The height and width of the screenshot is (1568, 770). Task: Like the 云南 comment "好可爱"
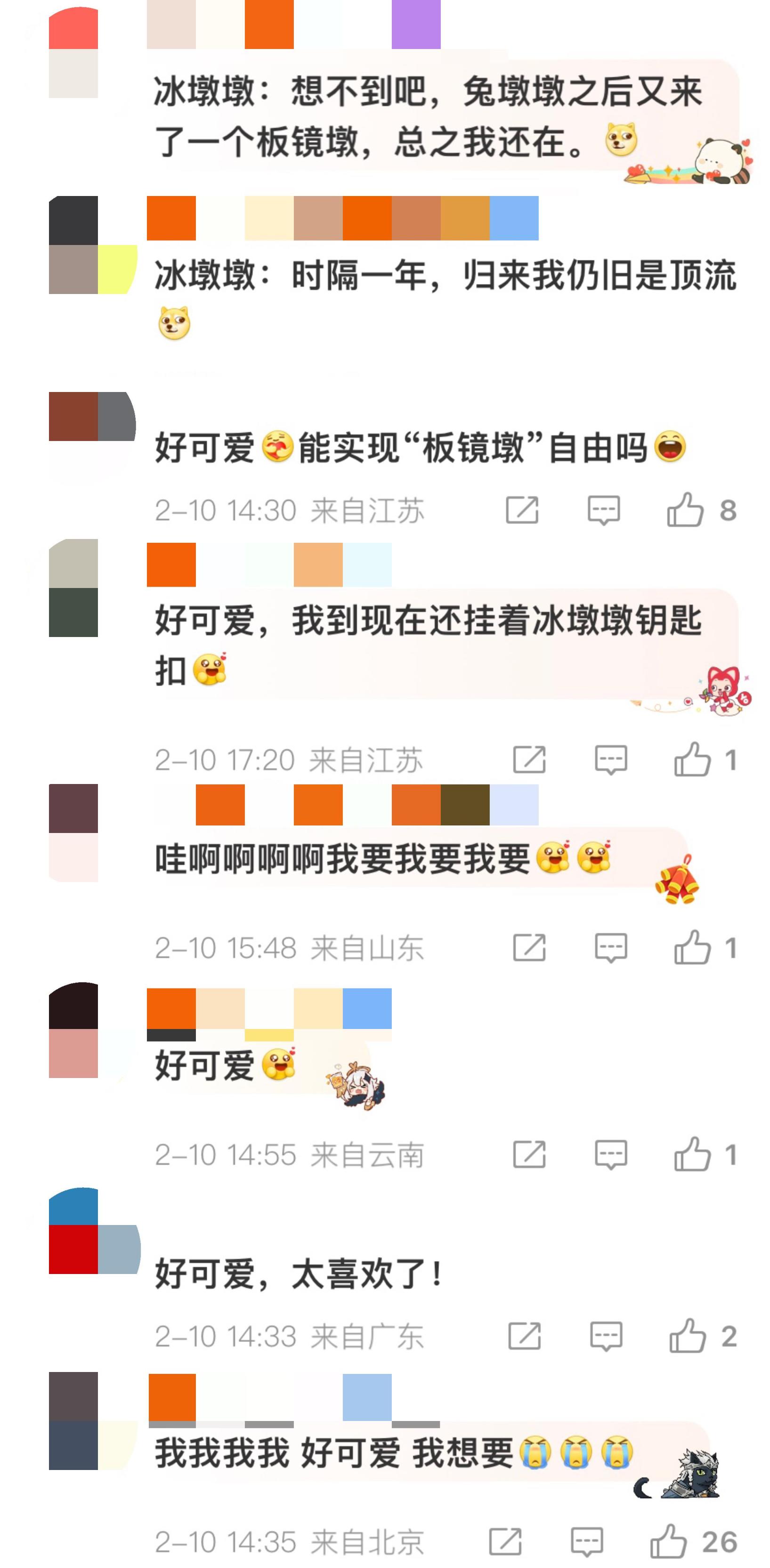point(692,1154)
